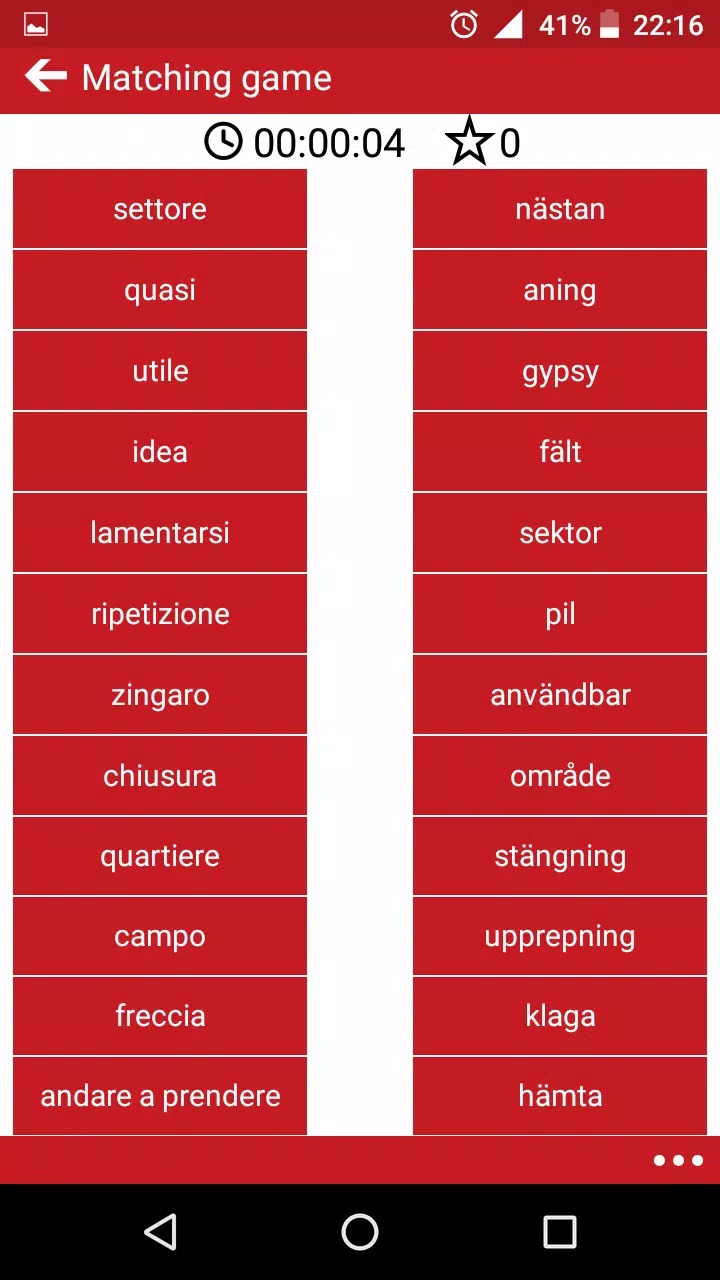Image resolution: width=720 pixels, height=1280 pixels.
Task: Select the word klaga
Action: coord(560,1015)
